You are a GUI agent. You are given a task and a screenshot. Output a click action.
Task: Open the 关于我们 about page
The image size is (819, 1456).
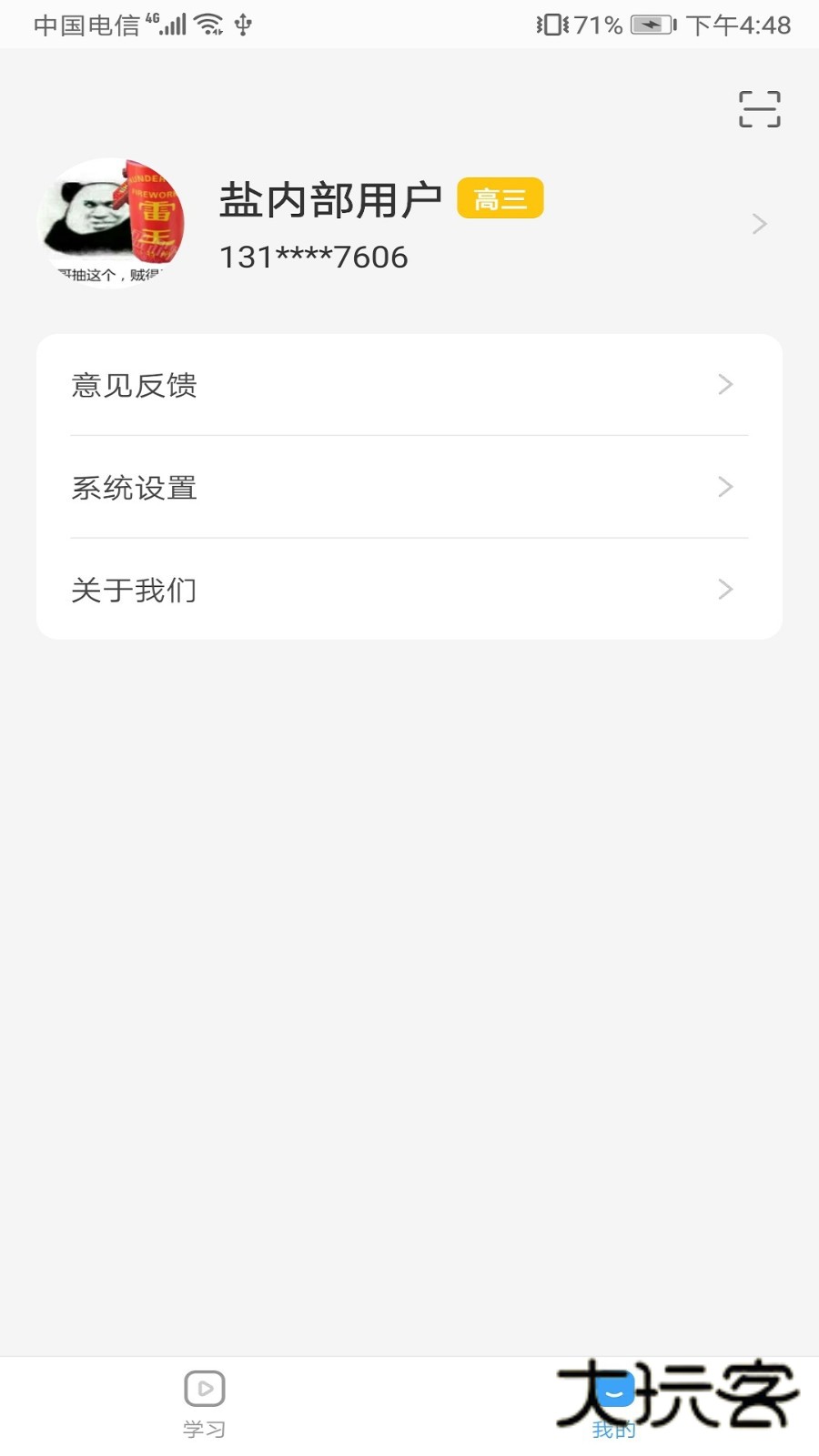[135, 590]
